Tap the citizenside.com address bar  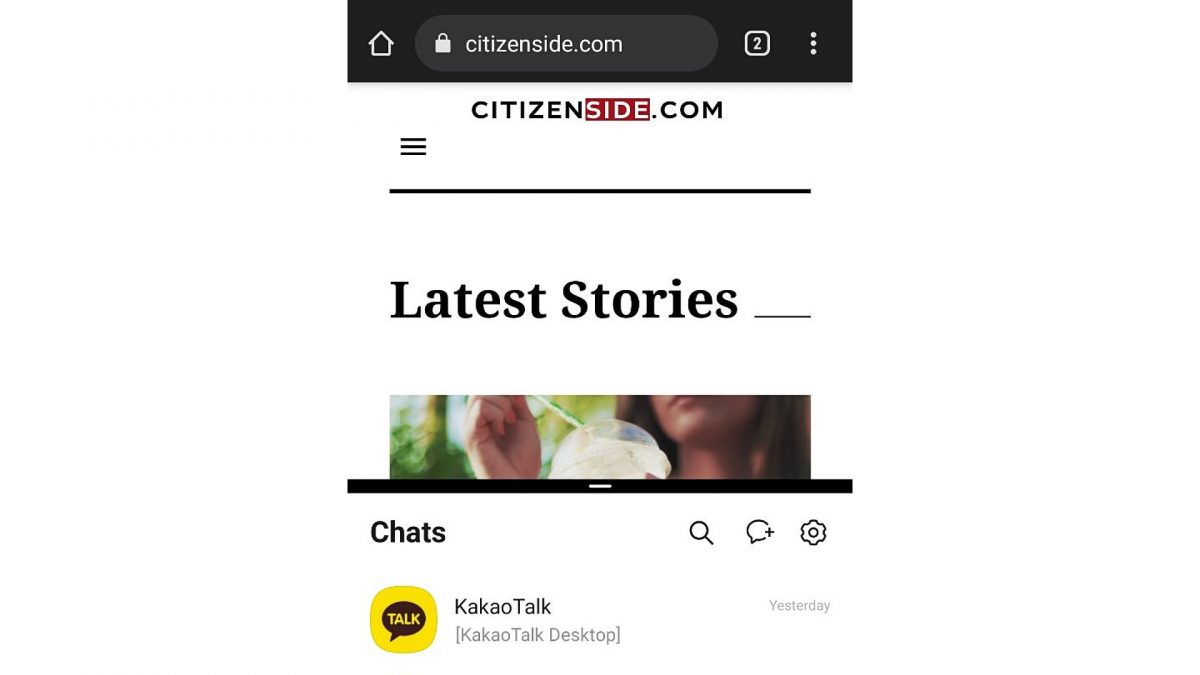point(565,44)
